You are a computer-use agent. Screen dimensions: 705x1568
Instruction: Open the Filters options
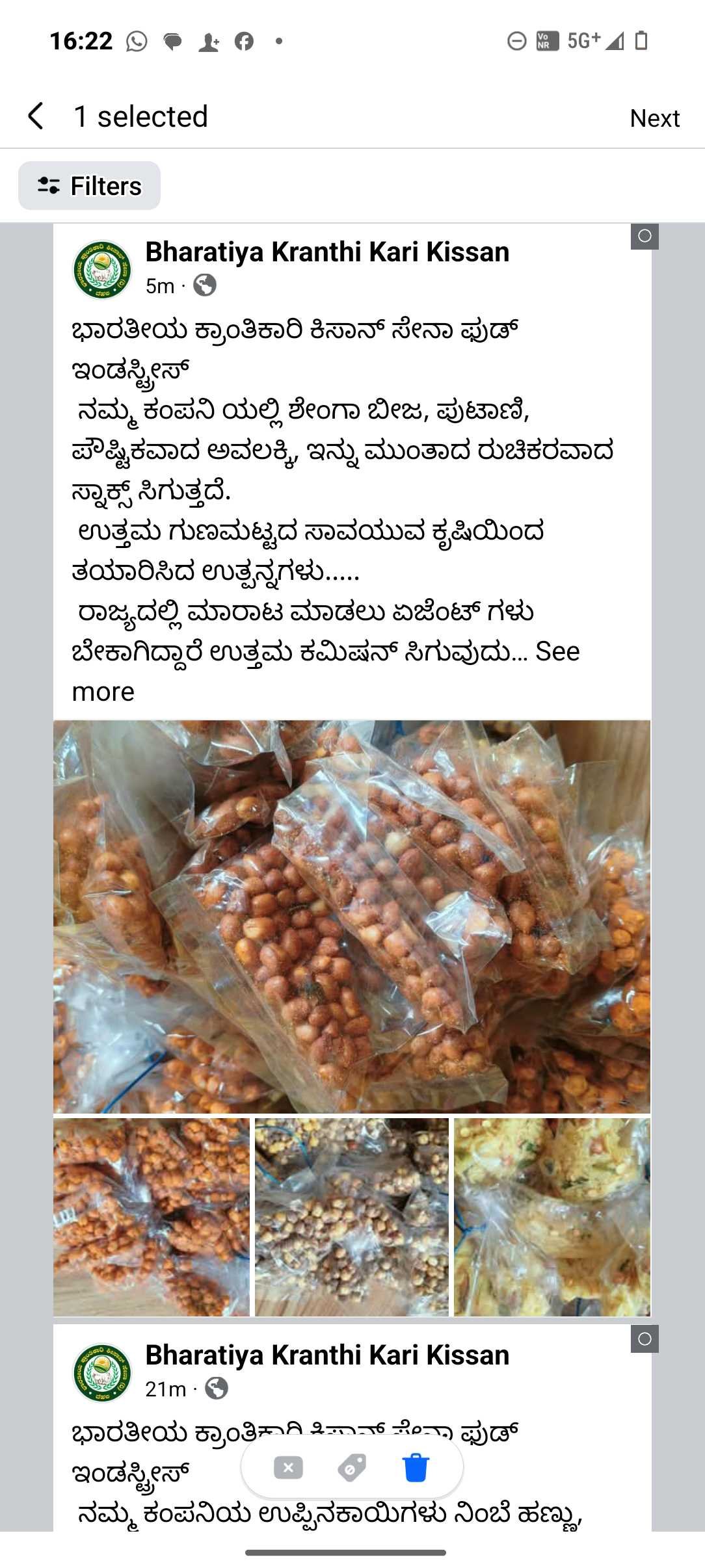pyautogui.click(x=90, y=186)
